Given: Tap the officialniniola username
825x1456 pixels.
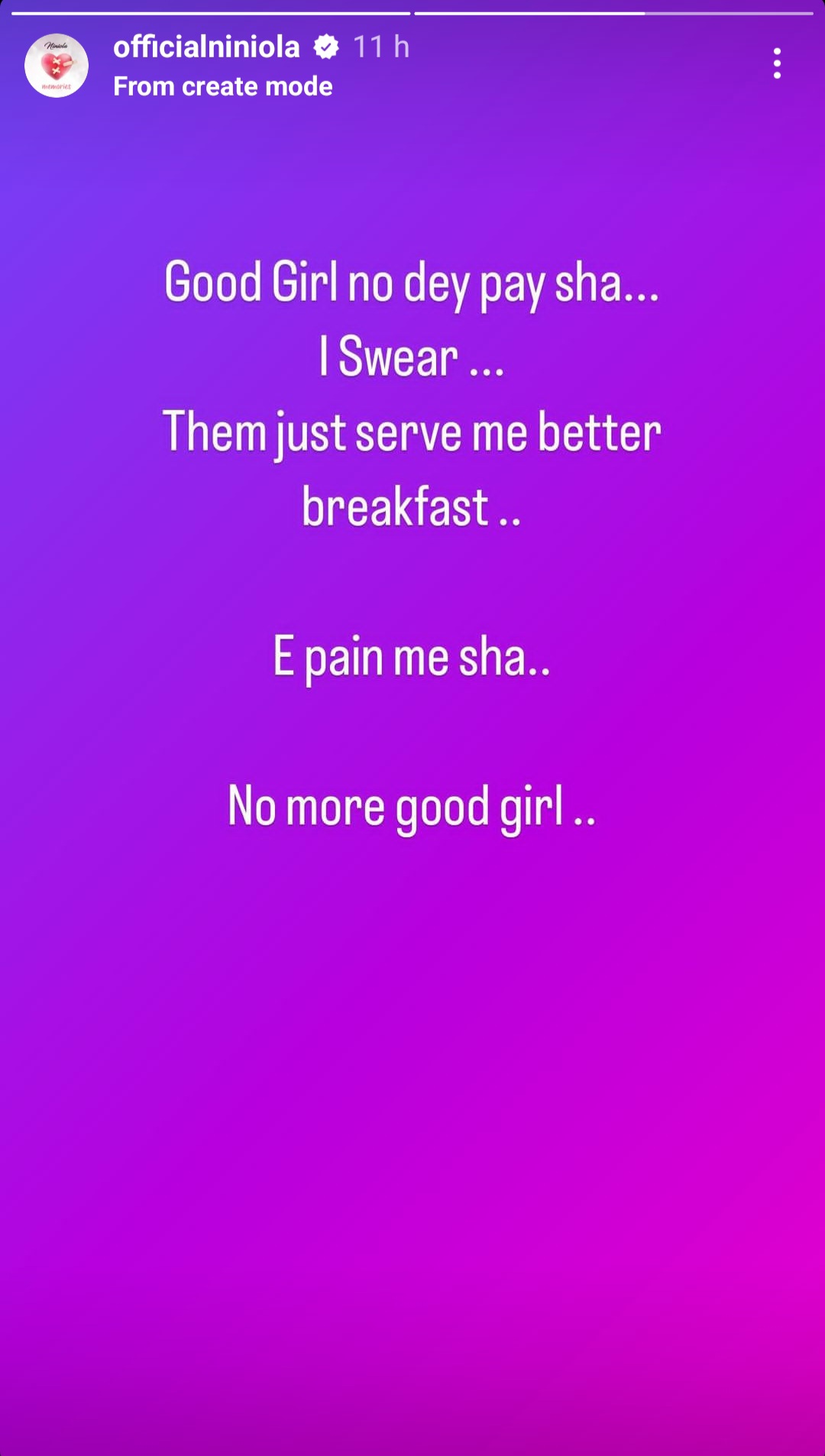Looking at the screenshot, I should [206, 47].
